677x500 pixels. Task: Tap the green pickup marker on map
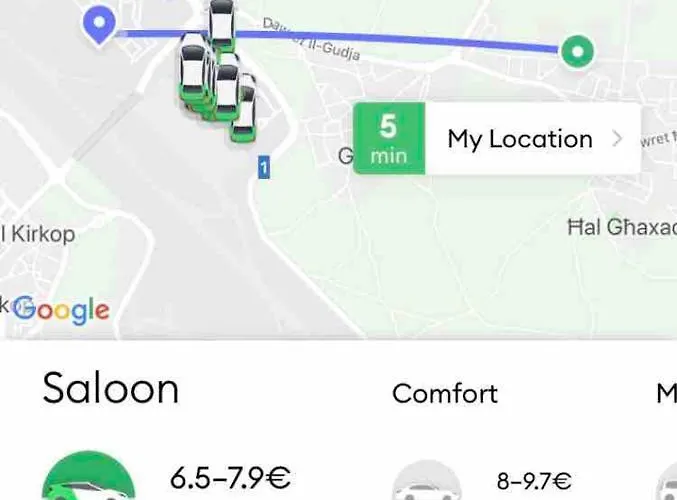(575, 50)
